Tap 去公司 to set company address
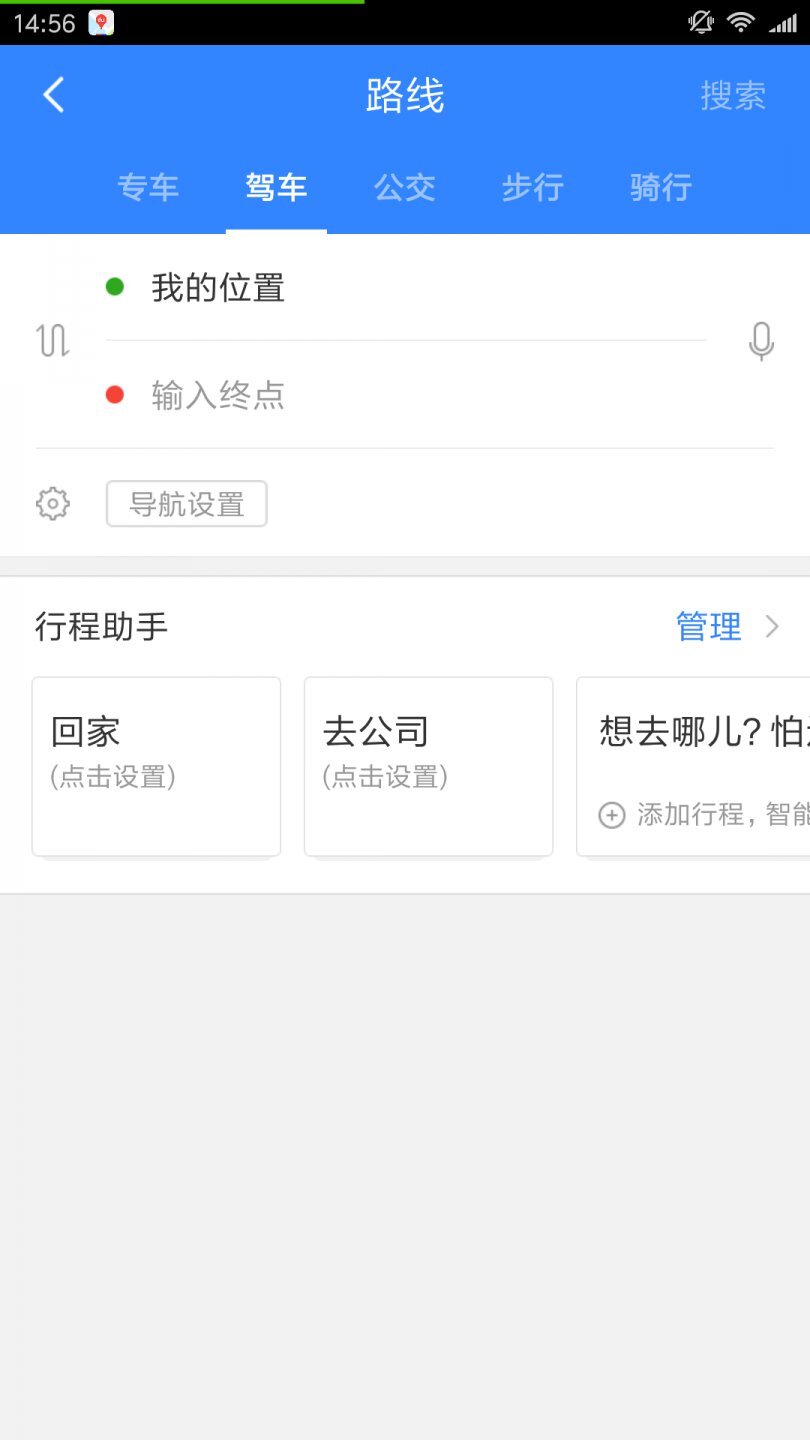 pos(428,766)
